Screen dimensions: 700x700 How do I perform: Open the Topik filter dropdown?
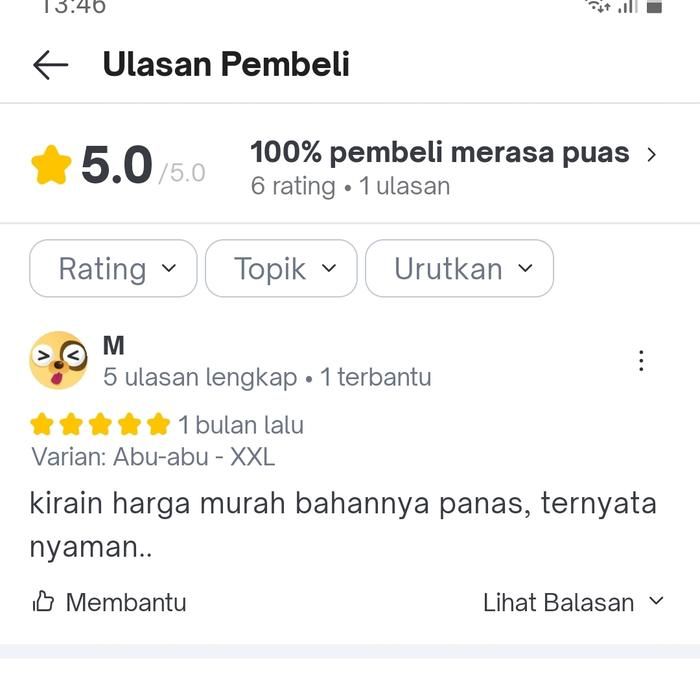tap(281, 269)
